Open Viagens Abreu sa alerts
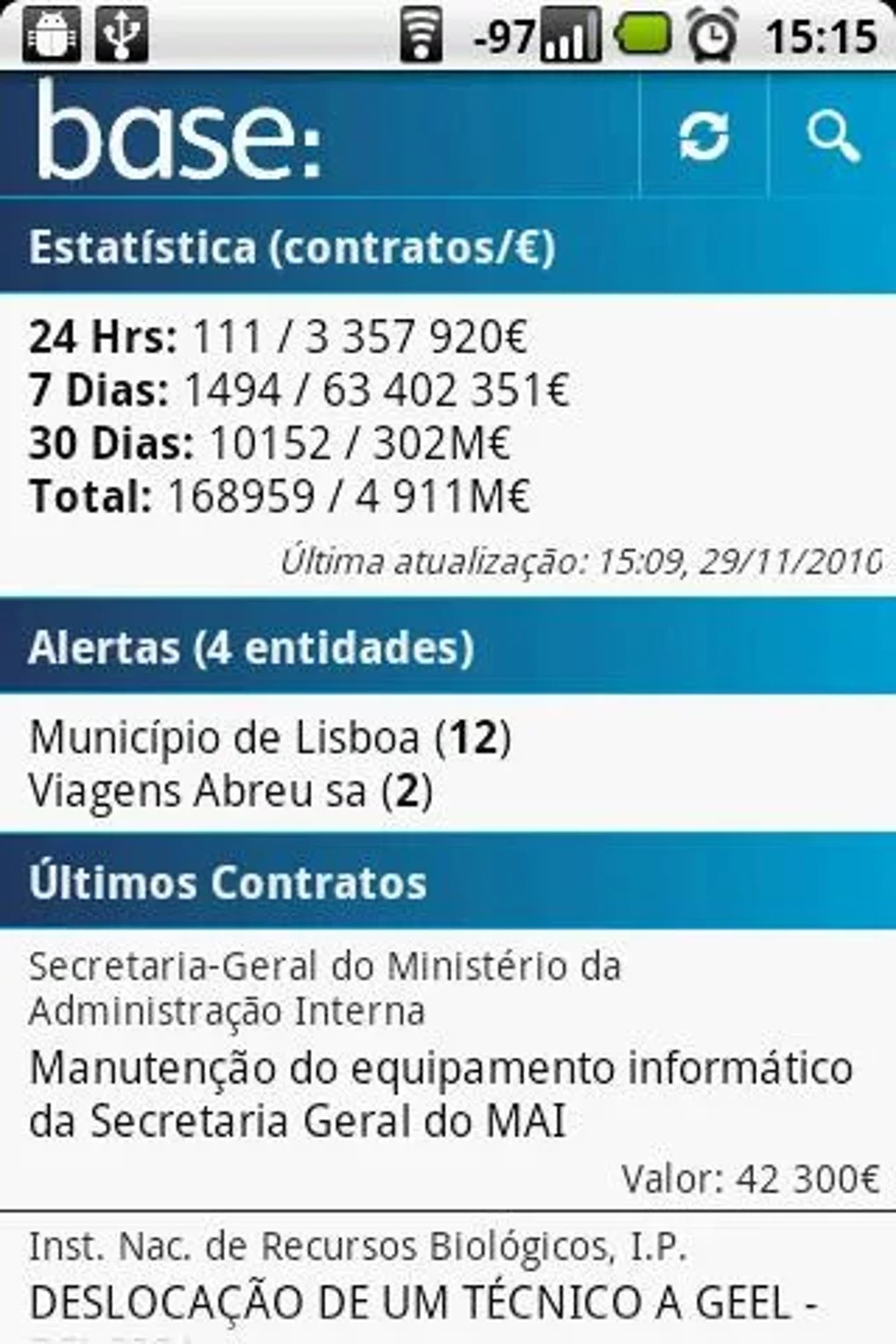This screenshot has width=896, height=1344. pos(230,791)
